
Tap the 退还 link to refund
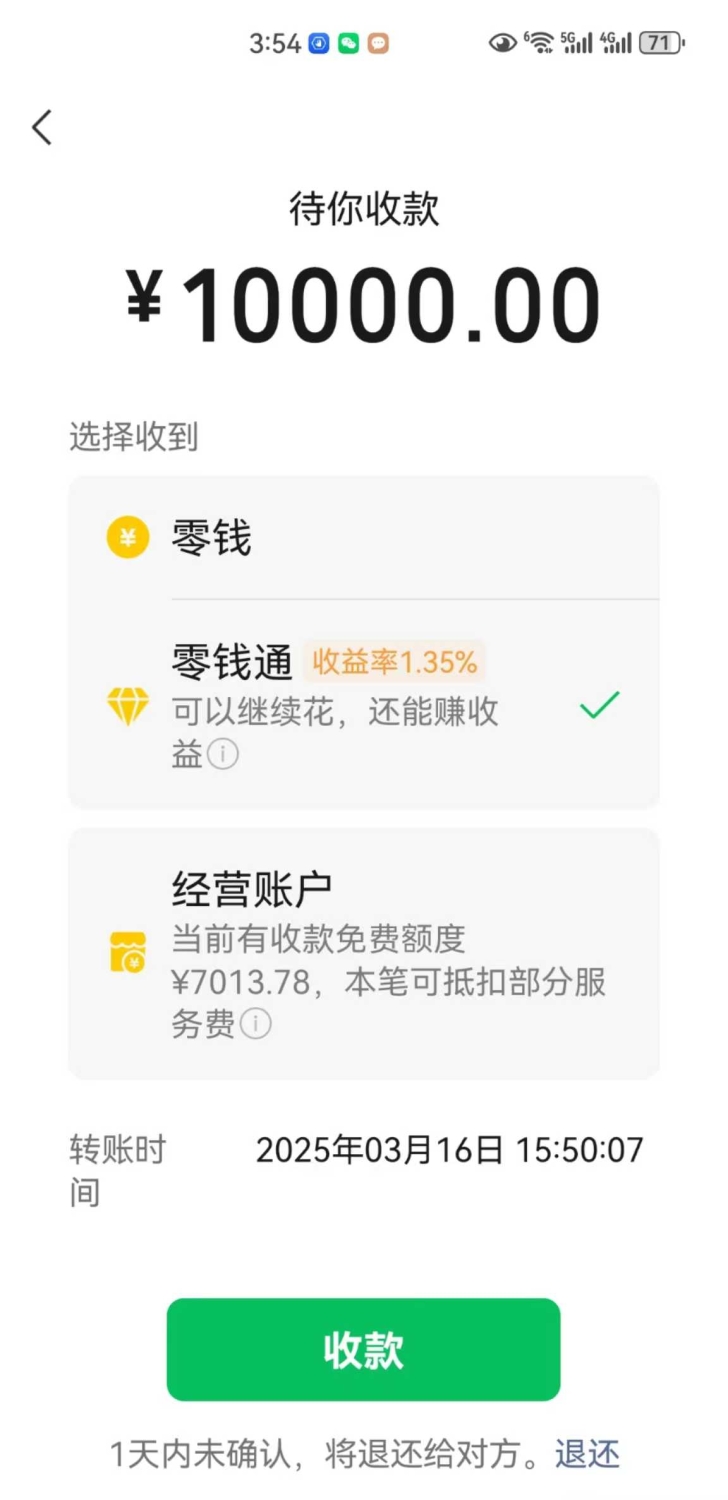pos(588,1453)
